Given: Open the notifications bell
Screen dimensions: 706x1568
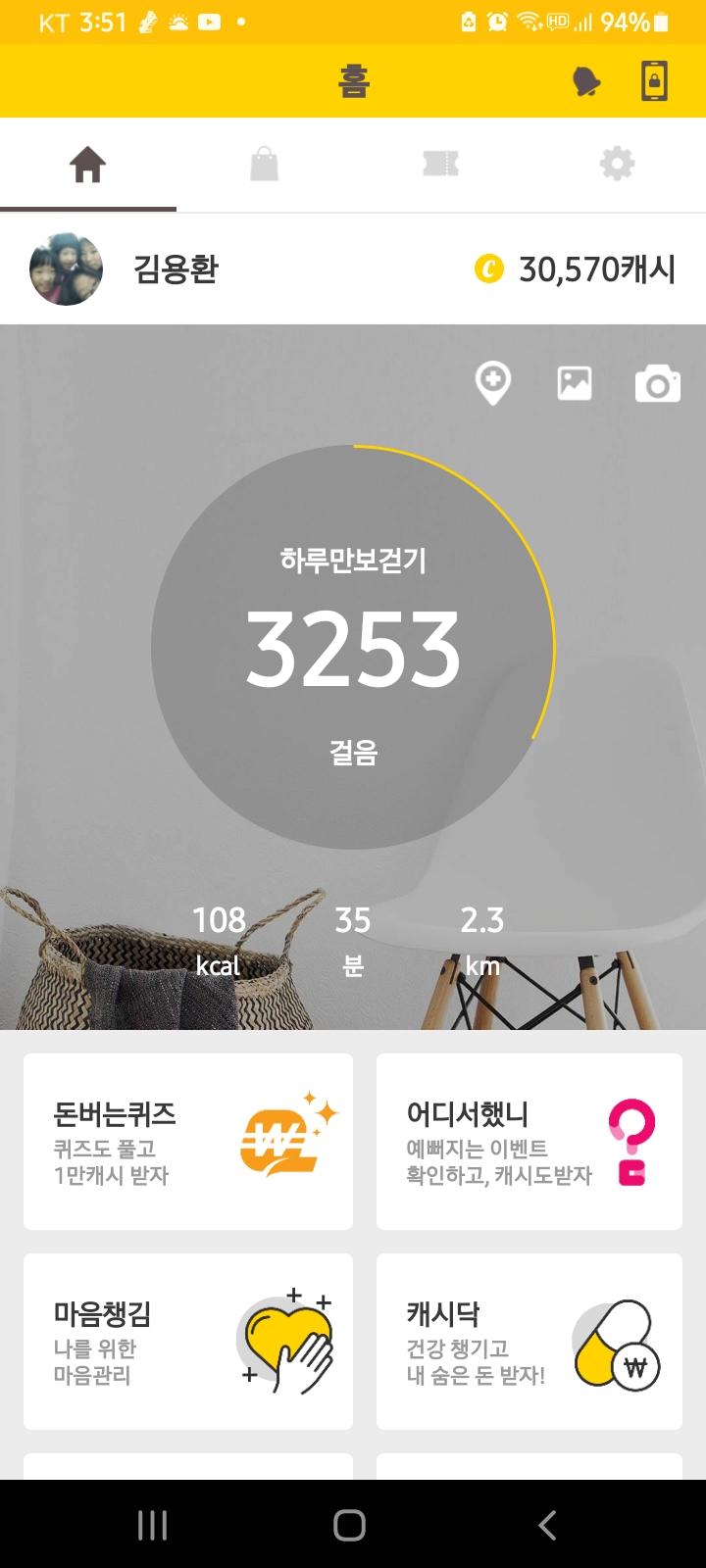Looking at the screenshot, I should 586,82.
